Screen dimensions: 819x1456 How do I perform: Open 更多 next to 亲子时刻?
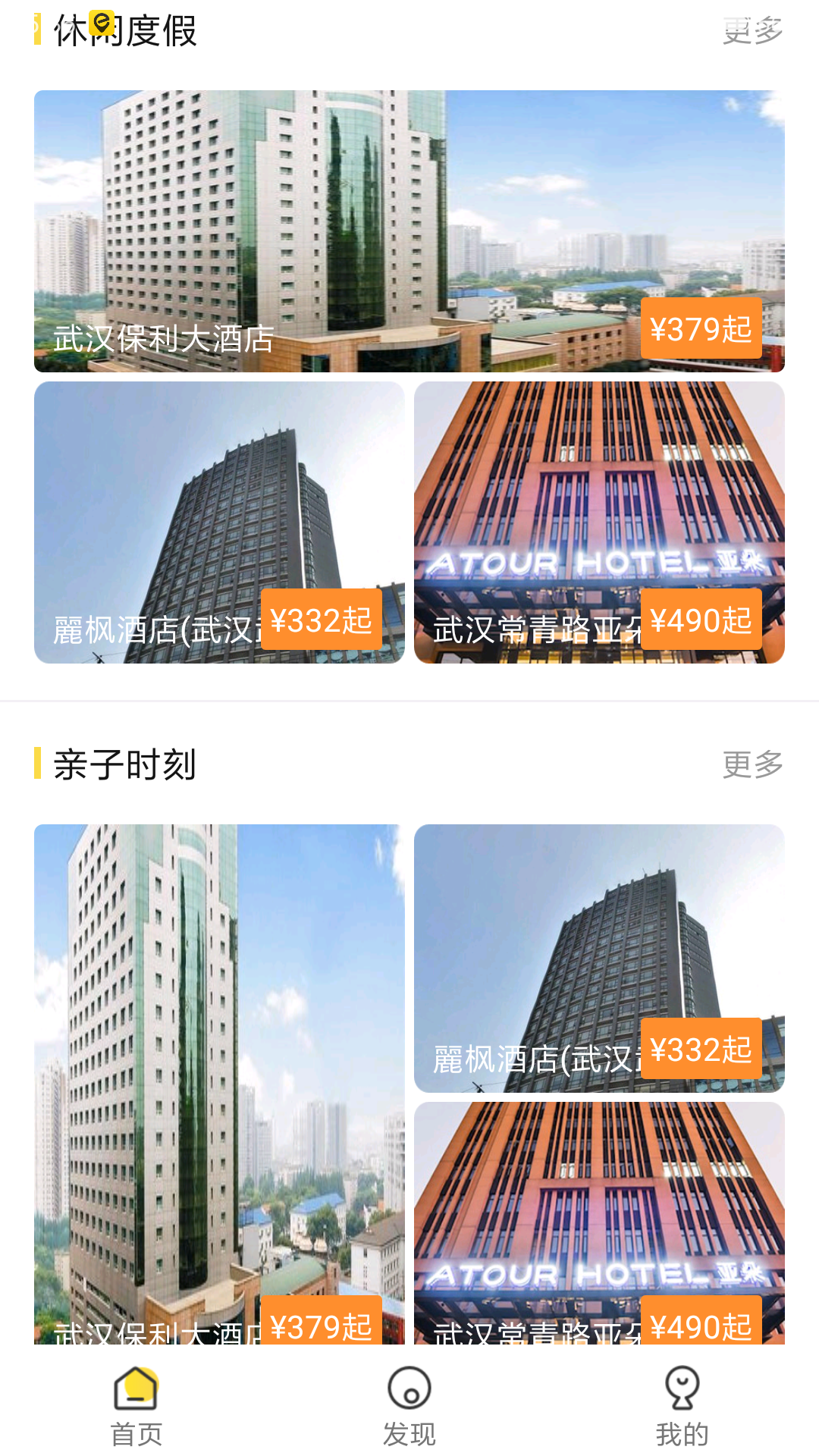click(753, 765)
